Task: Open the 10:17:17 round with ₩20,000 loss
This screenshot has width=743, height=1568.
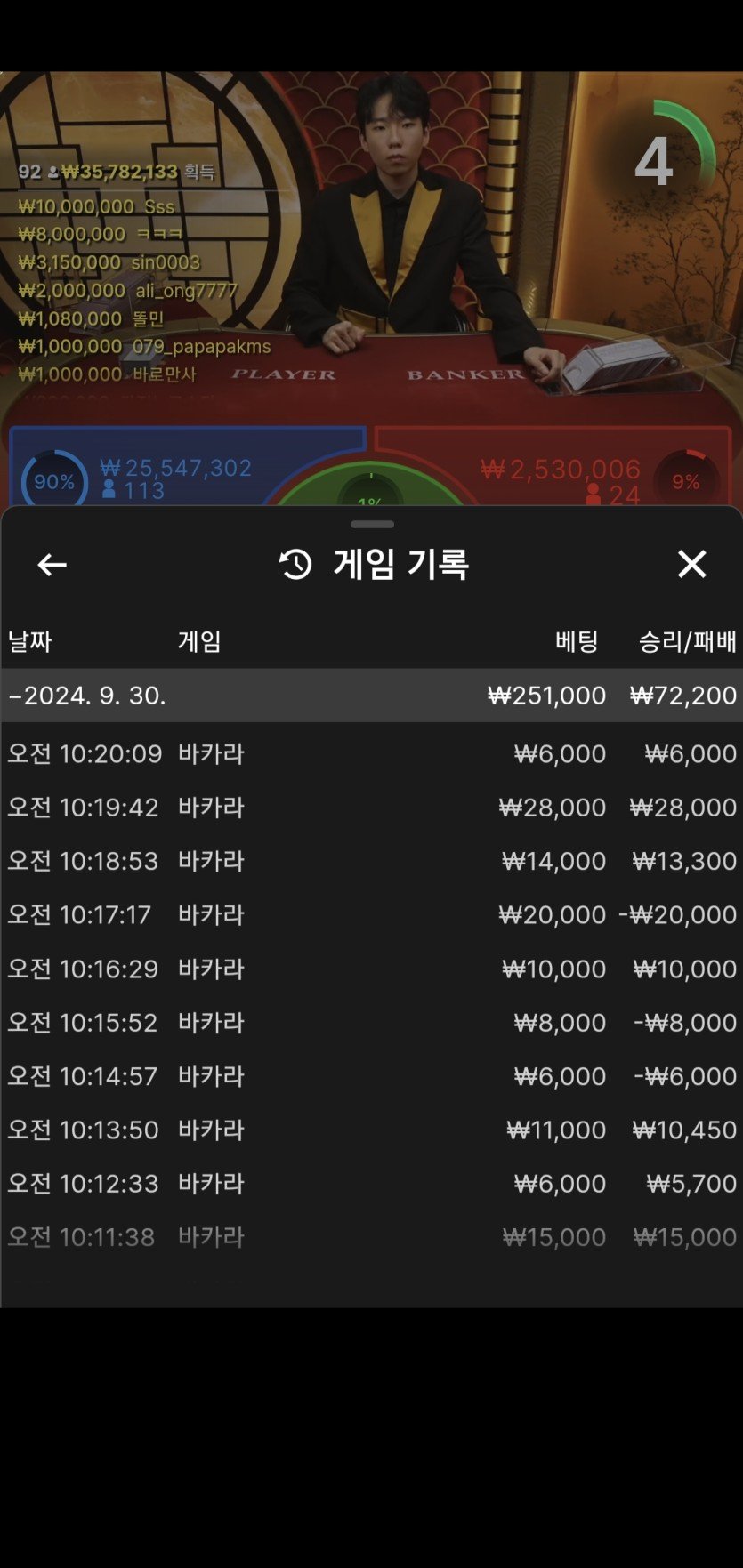Action: coord(371,915)
